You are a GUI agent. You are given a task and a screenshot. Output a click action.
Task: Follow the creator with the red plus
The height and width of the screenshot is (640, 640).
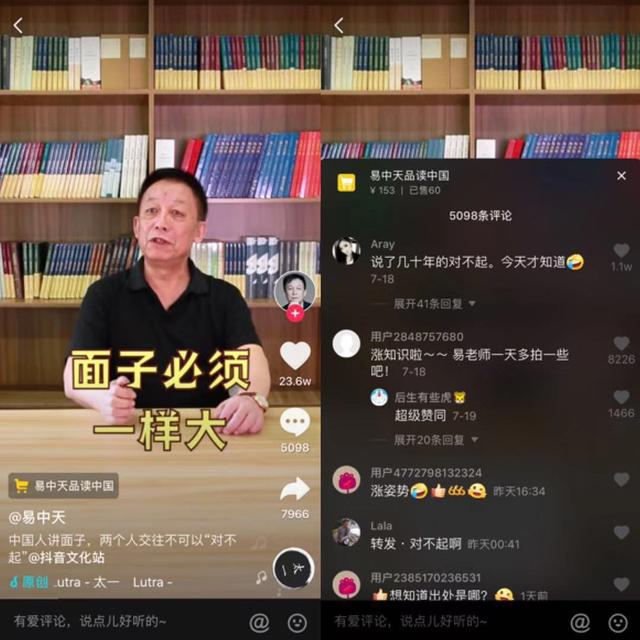click(x=295, y=313)
